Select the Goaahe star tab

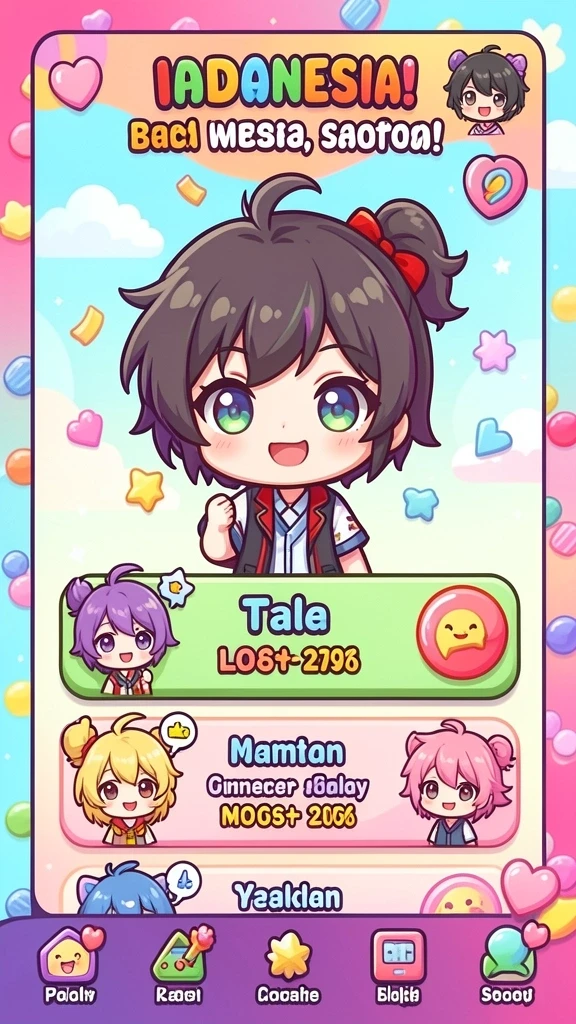(288, 967)
